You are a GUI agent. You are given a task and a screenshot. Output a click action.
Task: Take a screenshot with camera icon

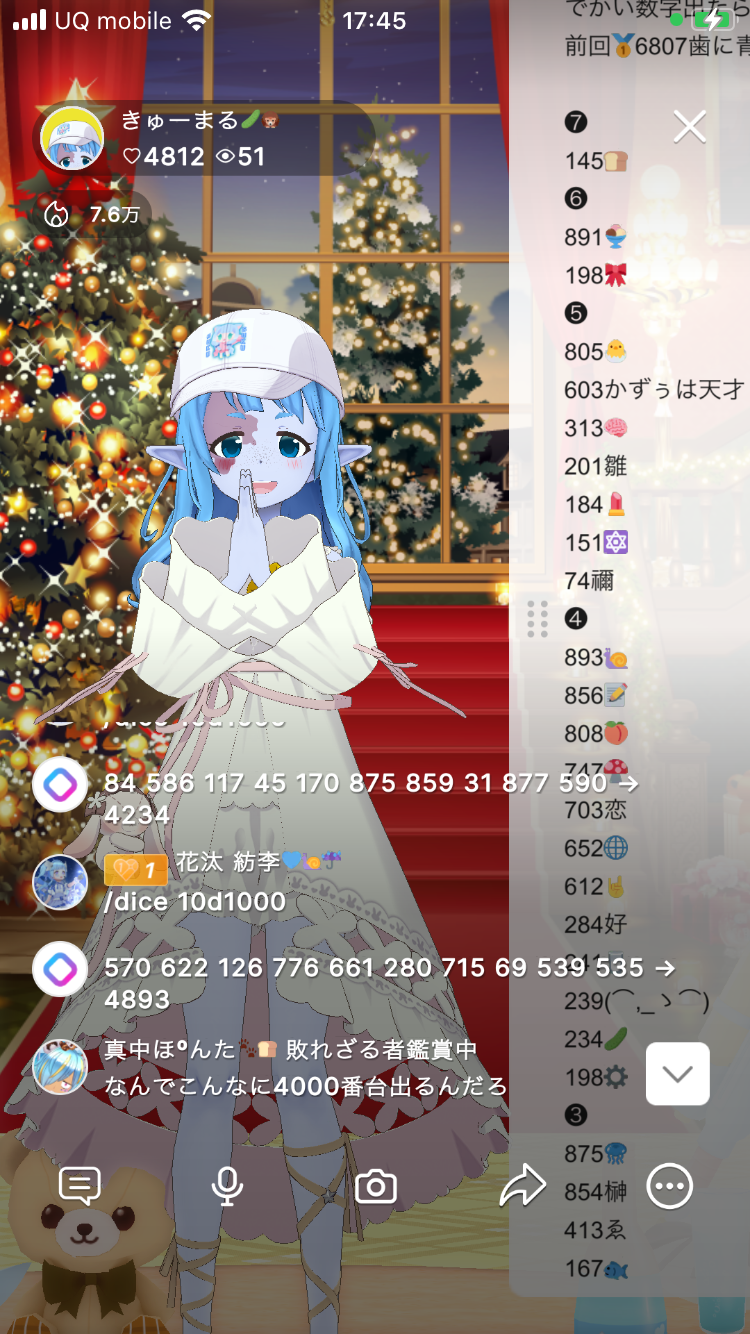(x=376, y=1187)
